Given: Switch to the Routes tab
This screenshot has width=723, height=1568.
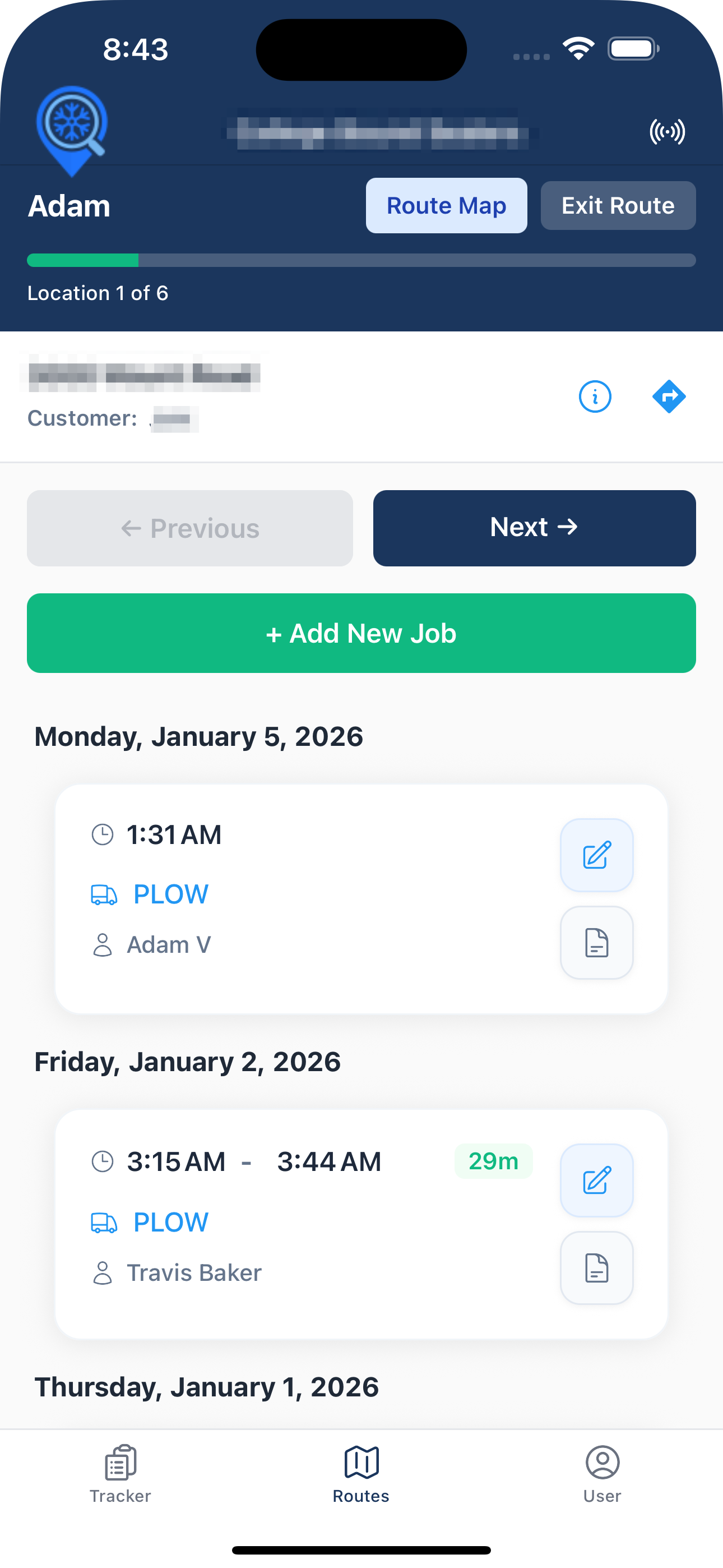Looking at the screenshot, I should pyautogui.click(x=360, y=1461).
